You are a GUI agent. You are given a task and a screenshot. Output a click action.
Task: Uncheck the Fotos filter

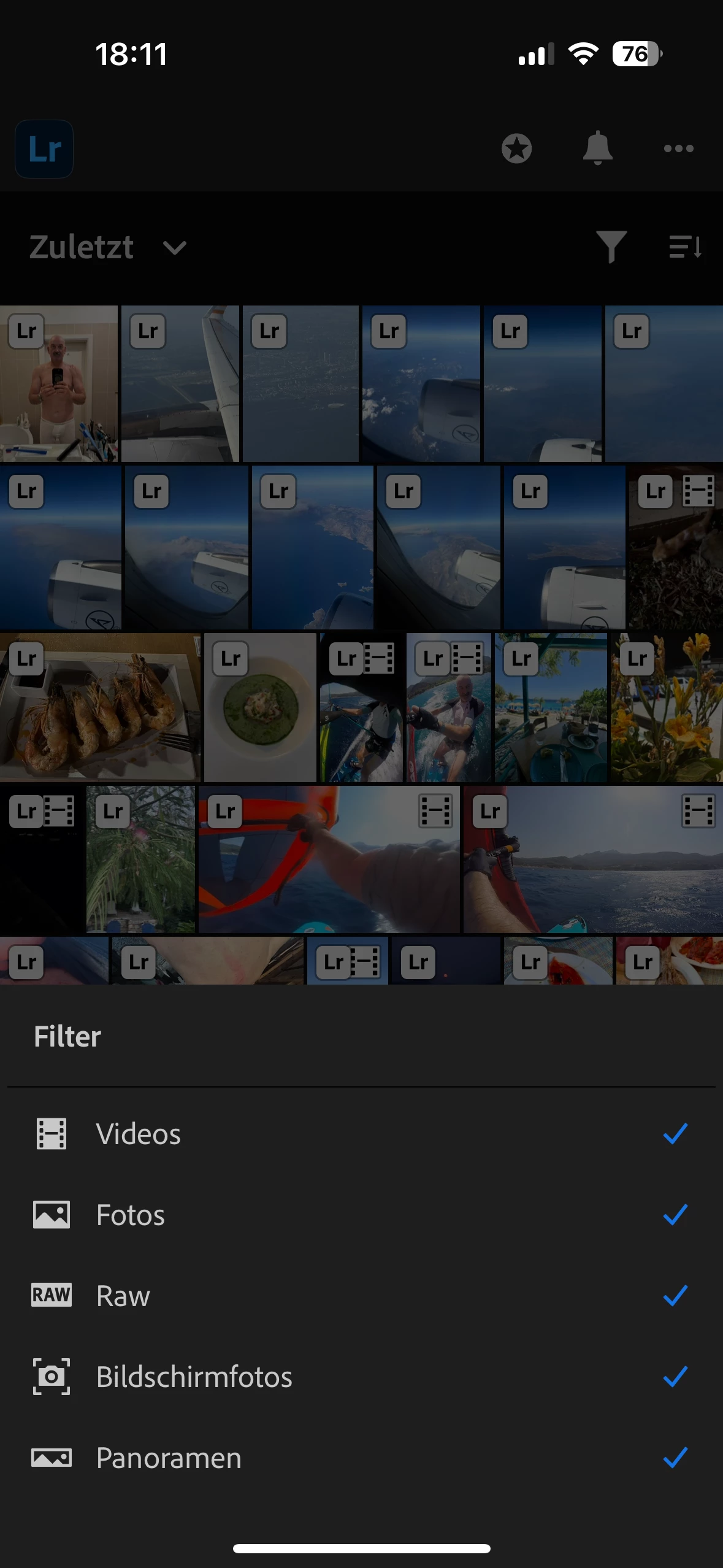[x=675, y=1215]
